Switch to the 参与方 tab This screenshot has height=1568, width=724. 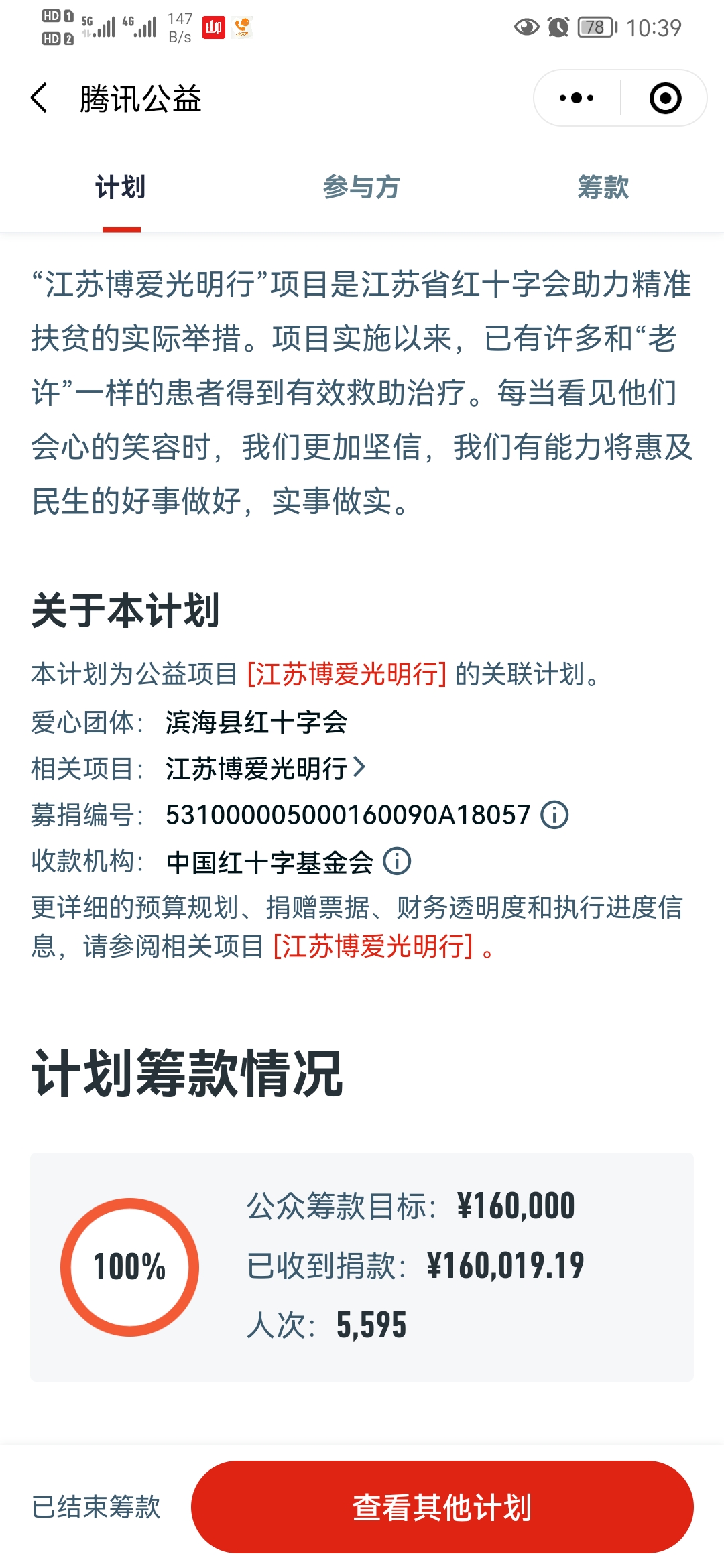(x=361, y=188)
